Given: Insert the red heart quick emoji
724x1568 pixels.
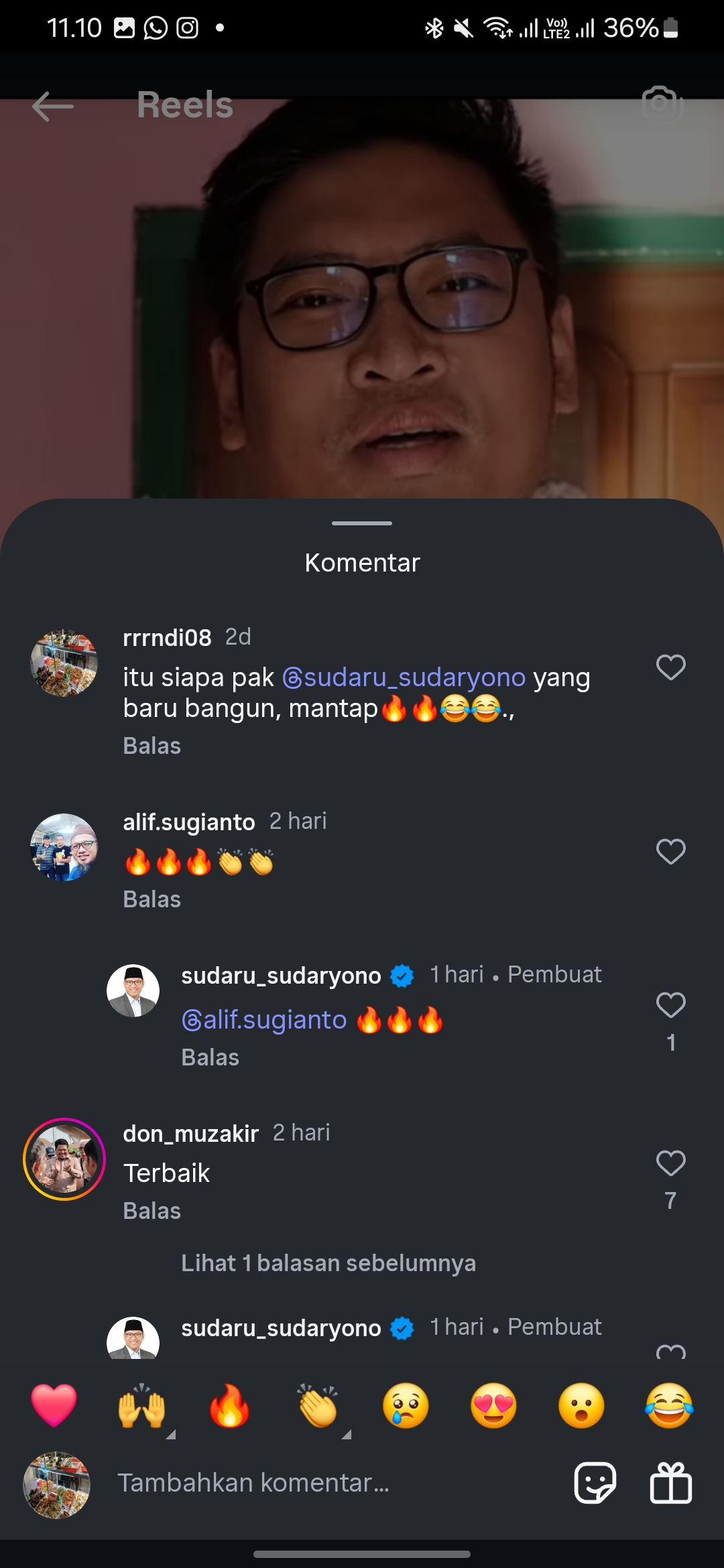Looking at the screenshot, I should [x=54, y=1405].
